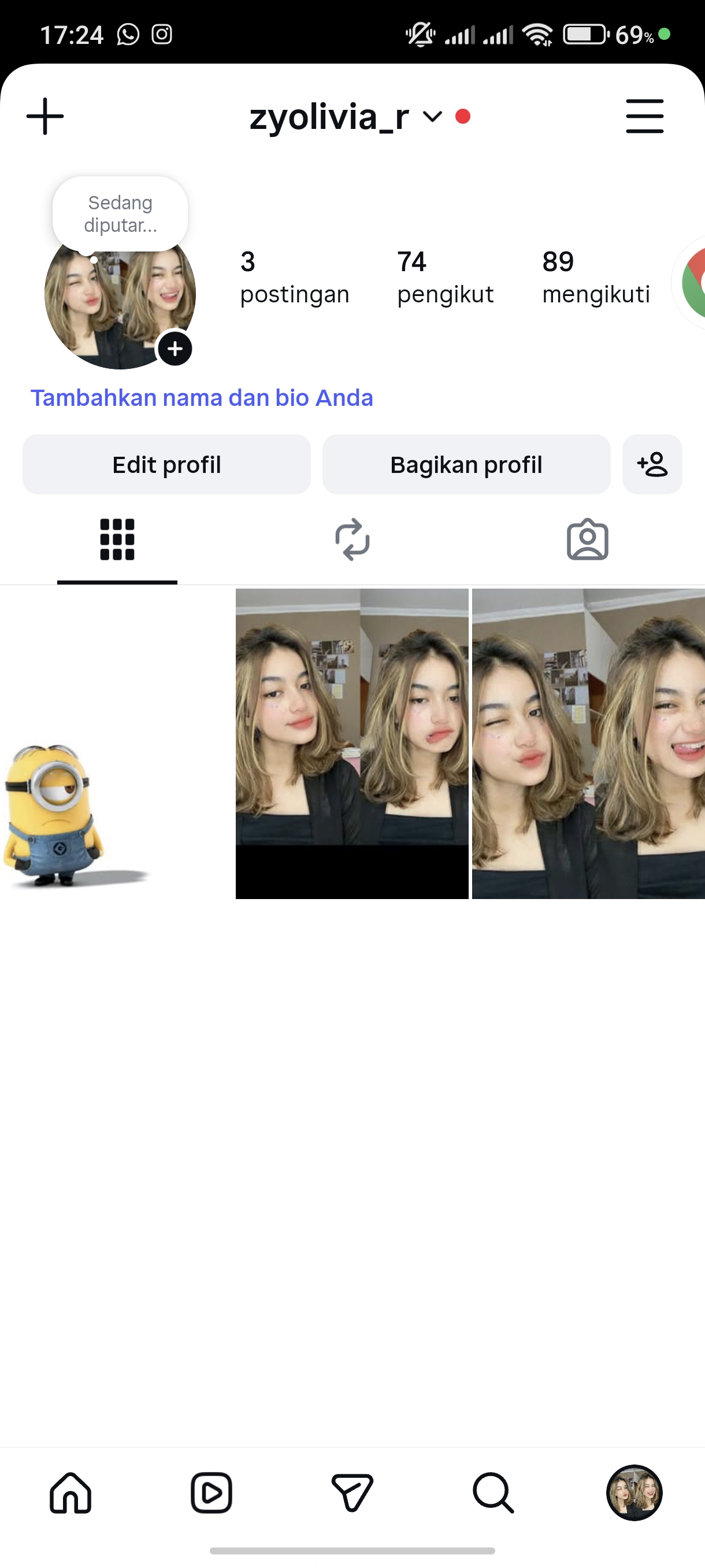
Task: Go to the Home feed
Action: (x=70, y=1492)
